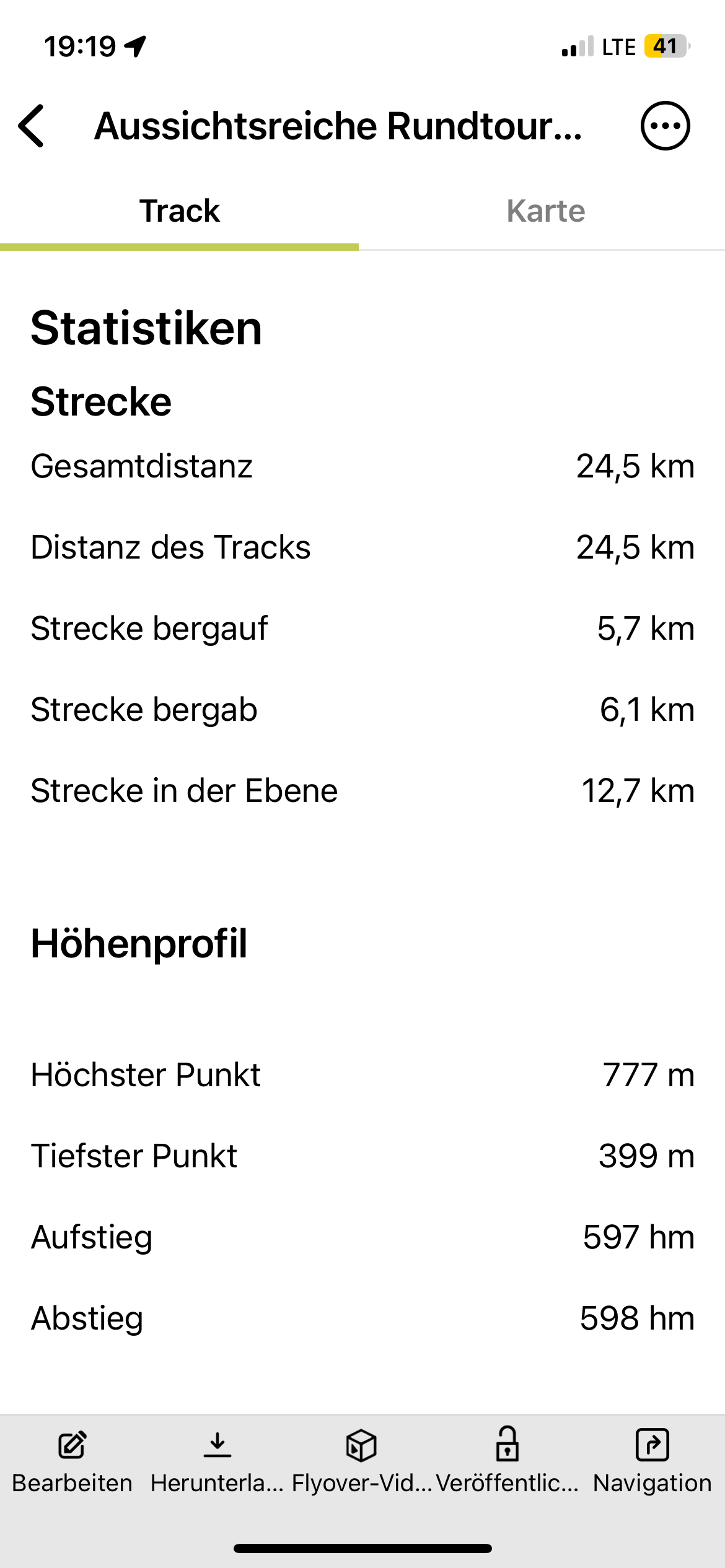Start Navigation for this tour
Screen dimensions: 725x1568
pos(652,1461)
